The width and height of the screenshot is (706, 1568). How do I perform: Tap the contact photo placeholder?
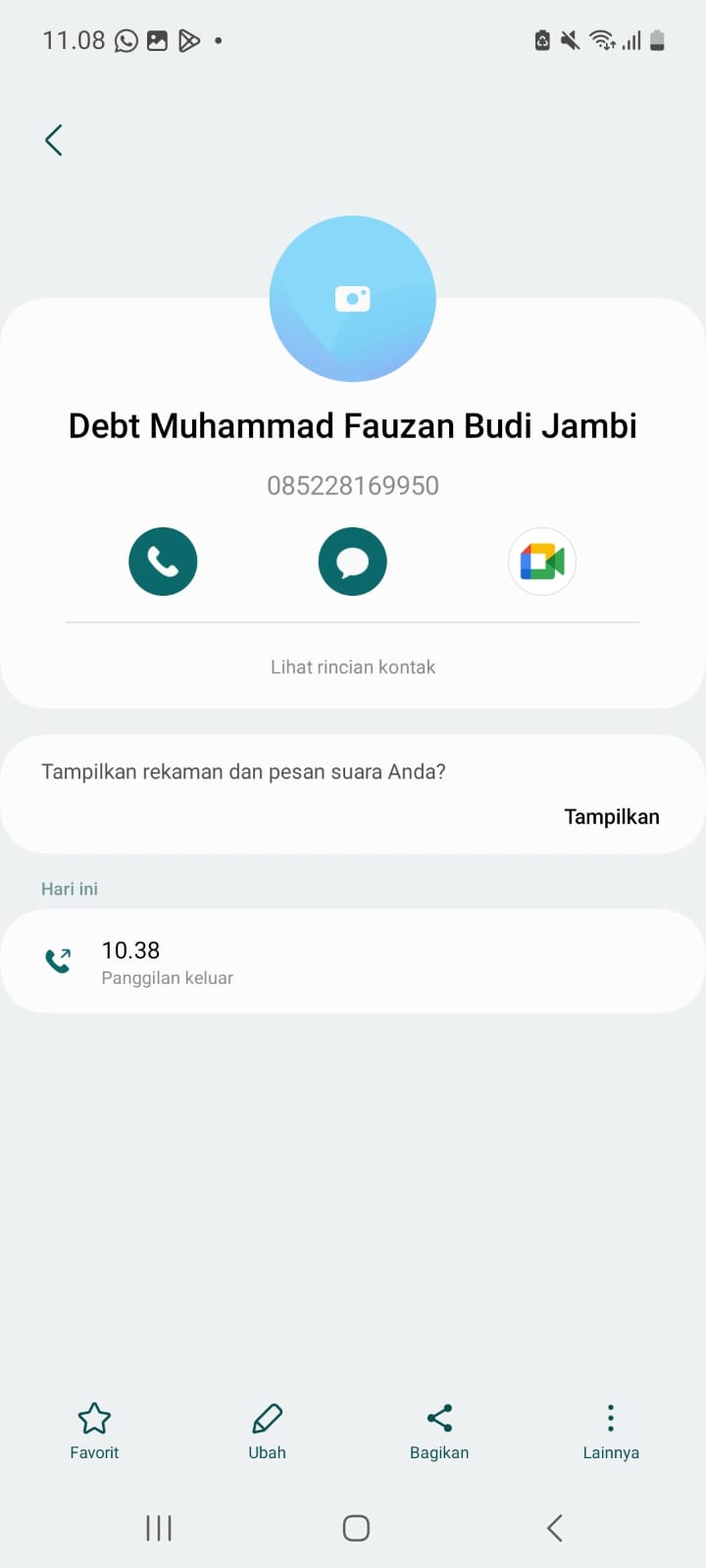(x=352, y=298)
